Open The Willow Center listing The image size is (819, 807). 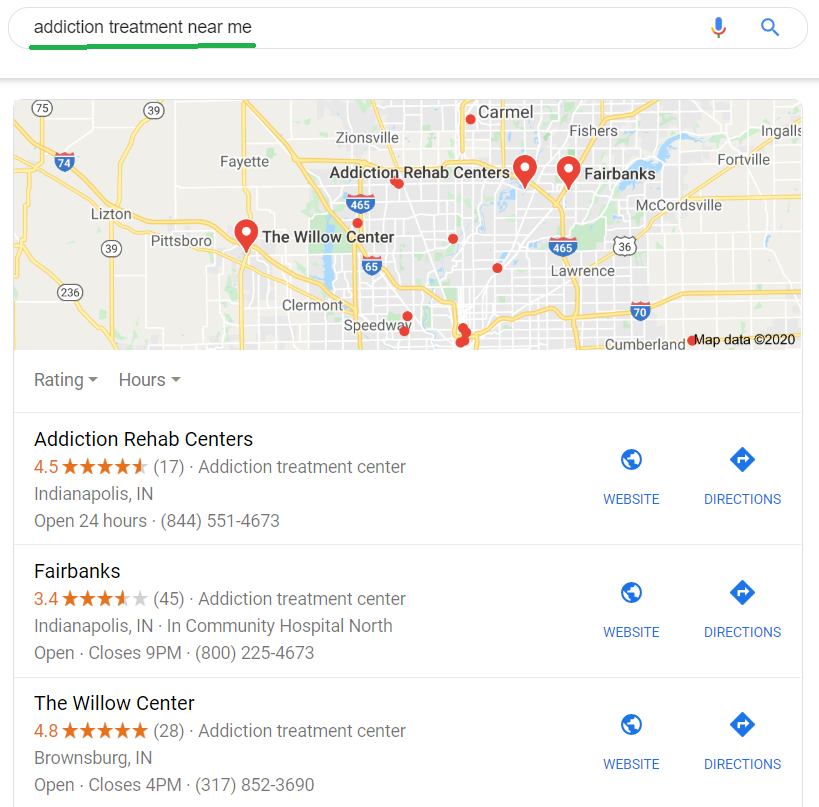click(x=114, y=703)
